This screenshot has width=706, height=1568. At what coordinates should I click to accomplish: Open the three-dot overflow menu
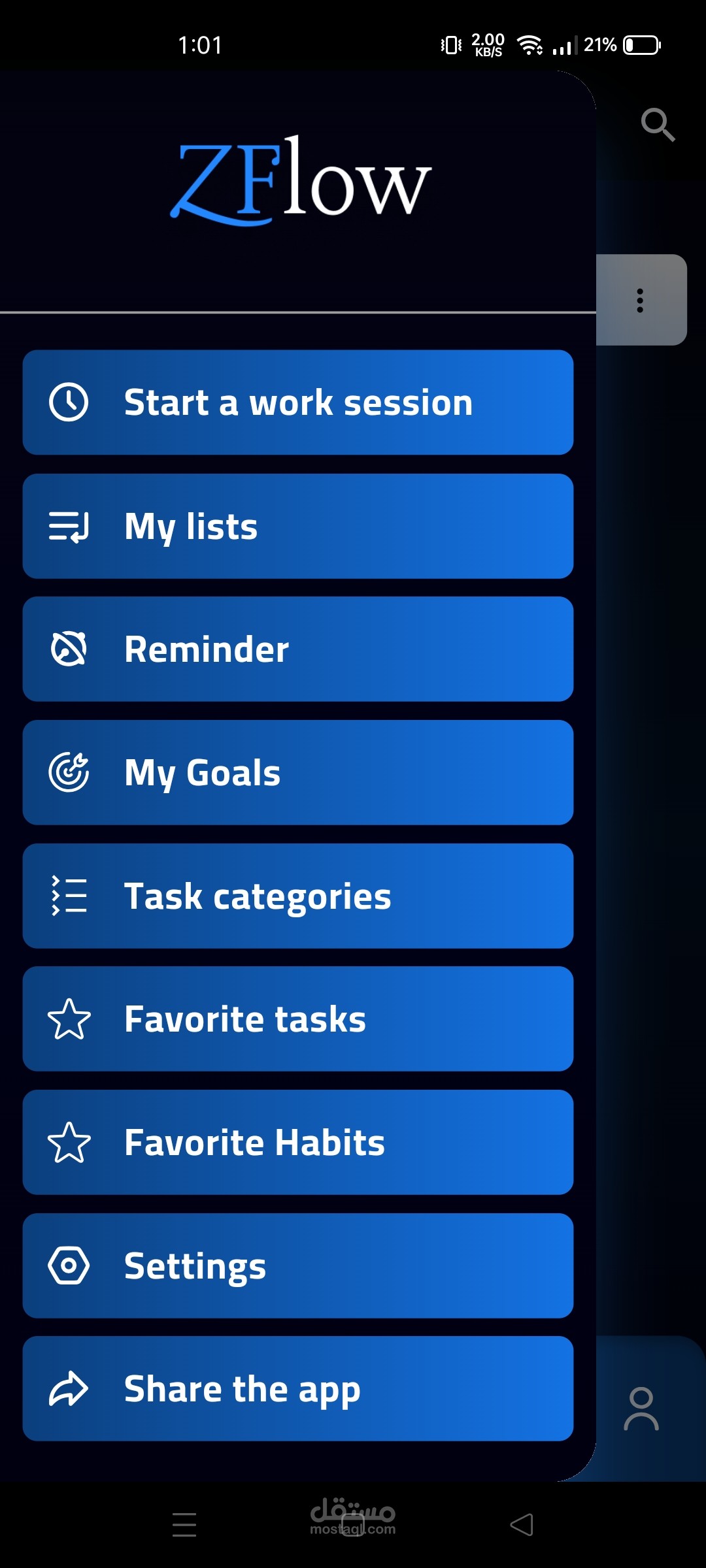coord(640,301)
